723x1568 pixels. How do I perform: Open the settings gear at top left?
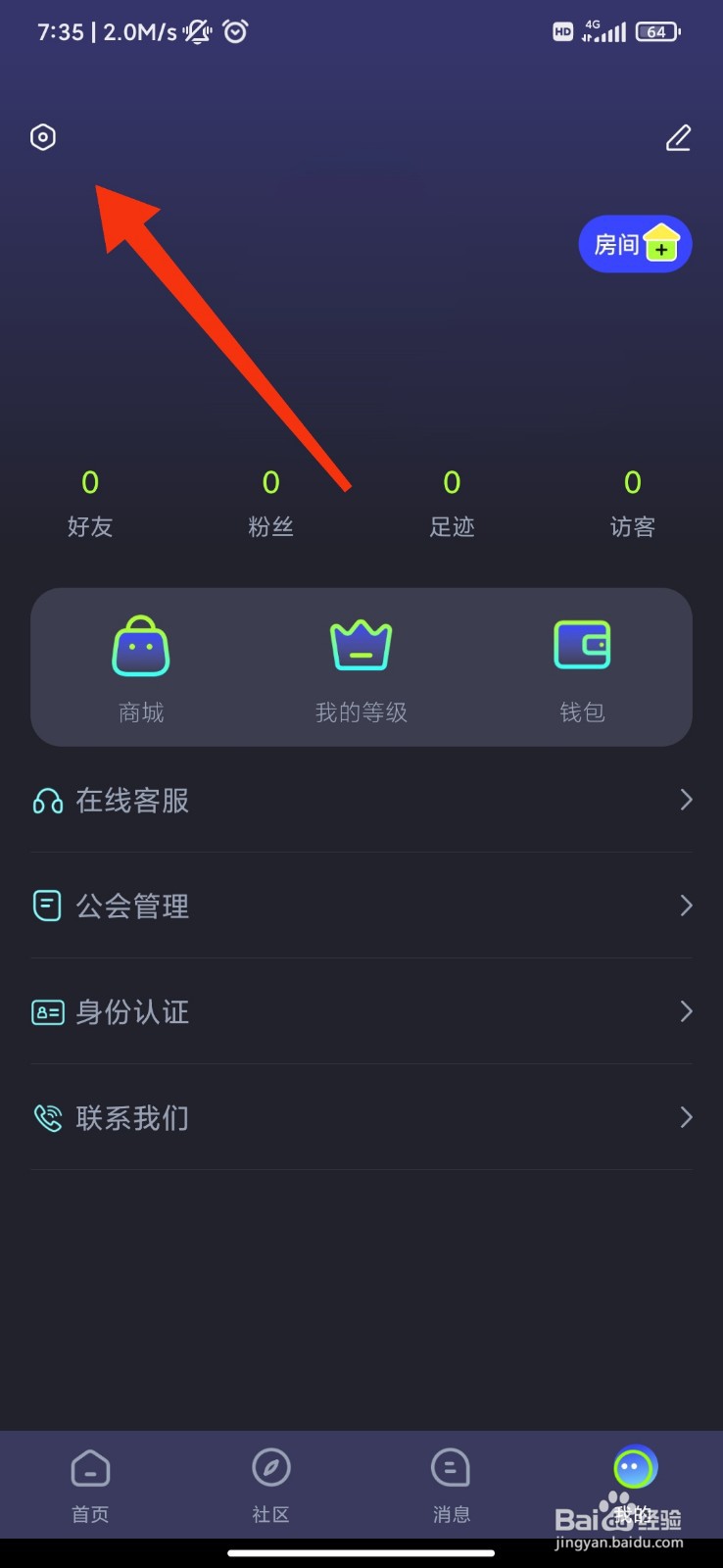pos(43,137)
